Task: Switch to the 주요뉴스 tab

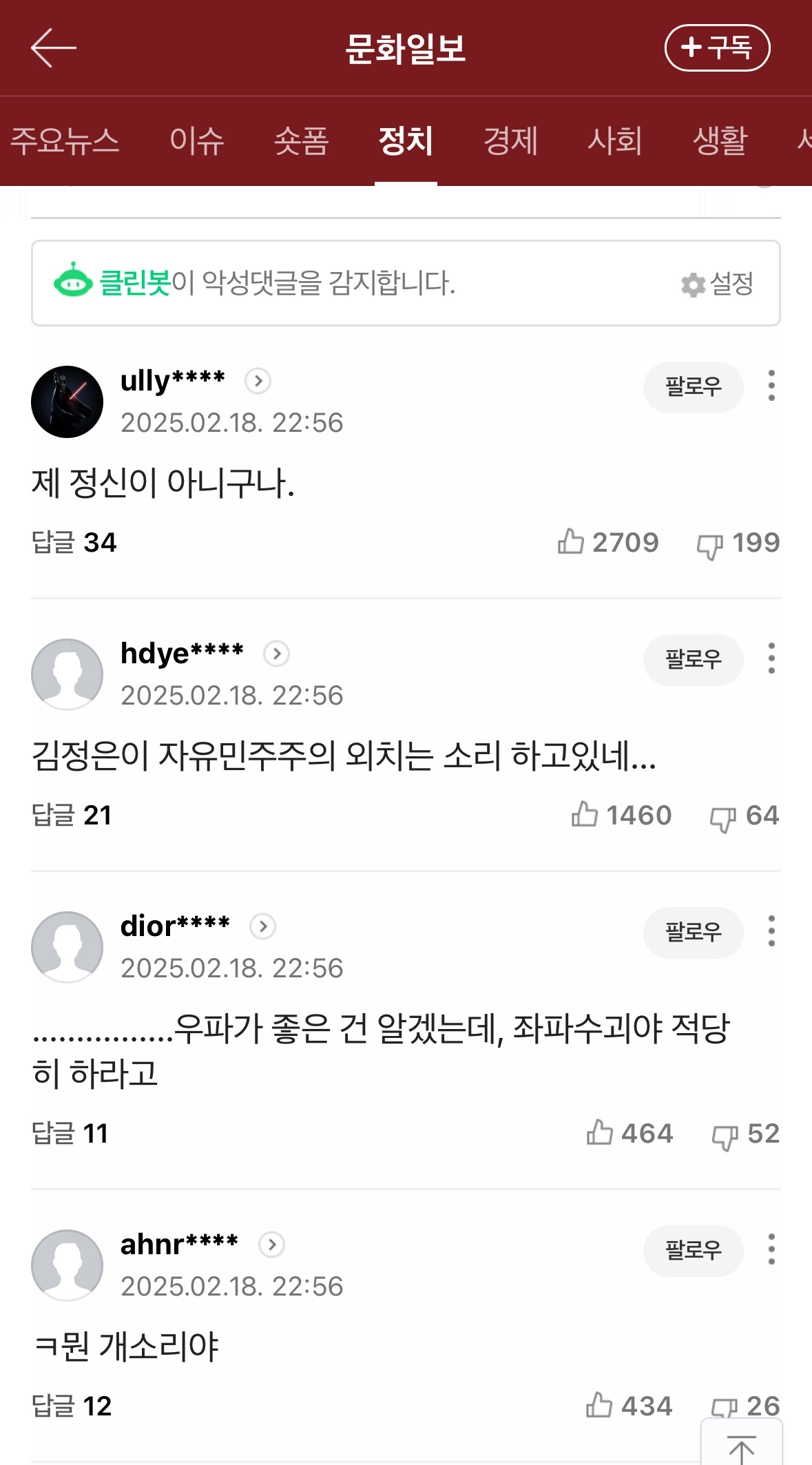Action: point(65,141)
